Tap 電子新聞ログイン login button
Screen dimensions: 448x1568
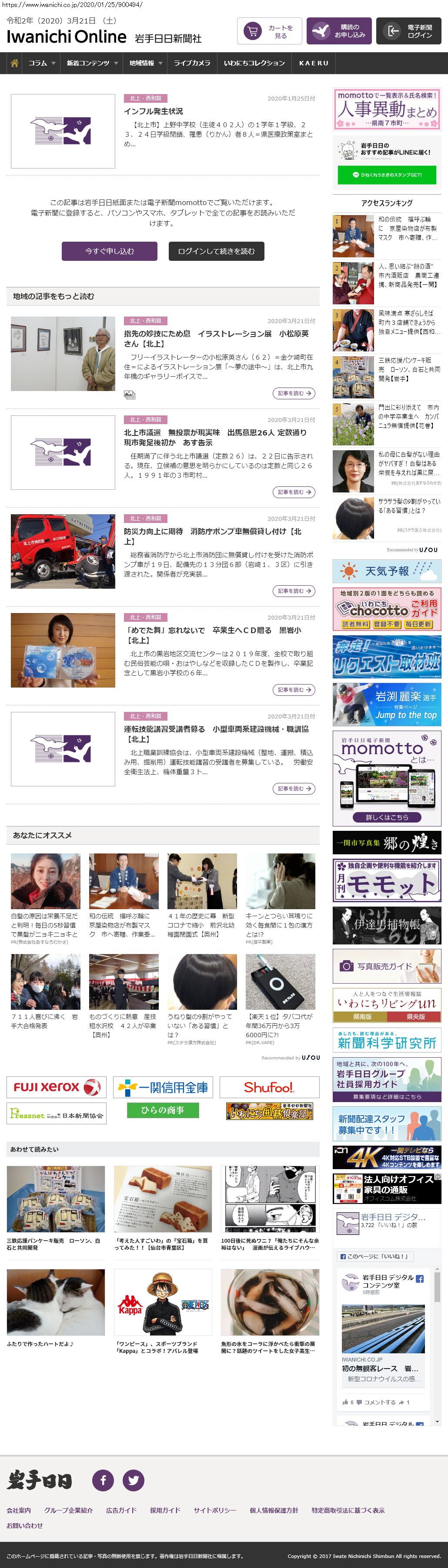coord(408,32)
